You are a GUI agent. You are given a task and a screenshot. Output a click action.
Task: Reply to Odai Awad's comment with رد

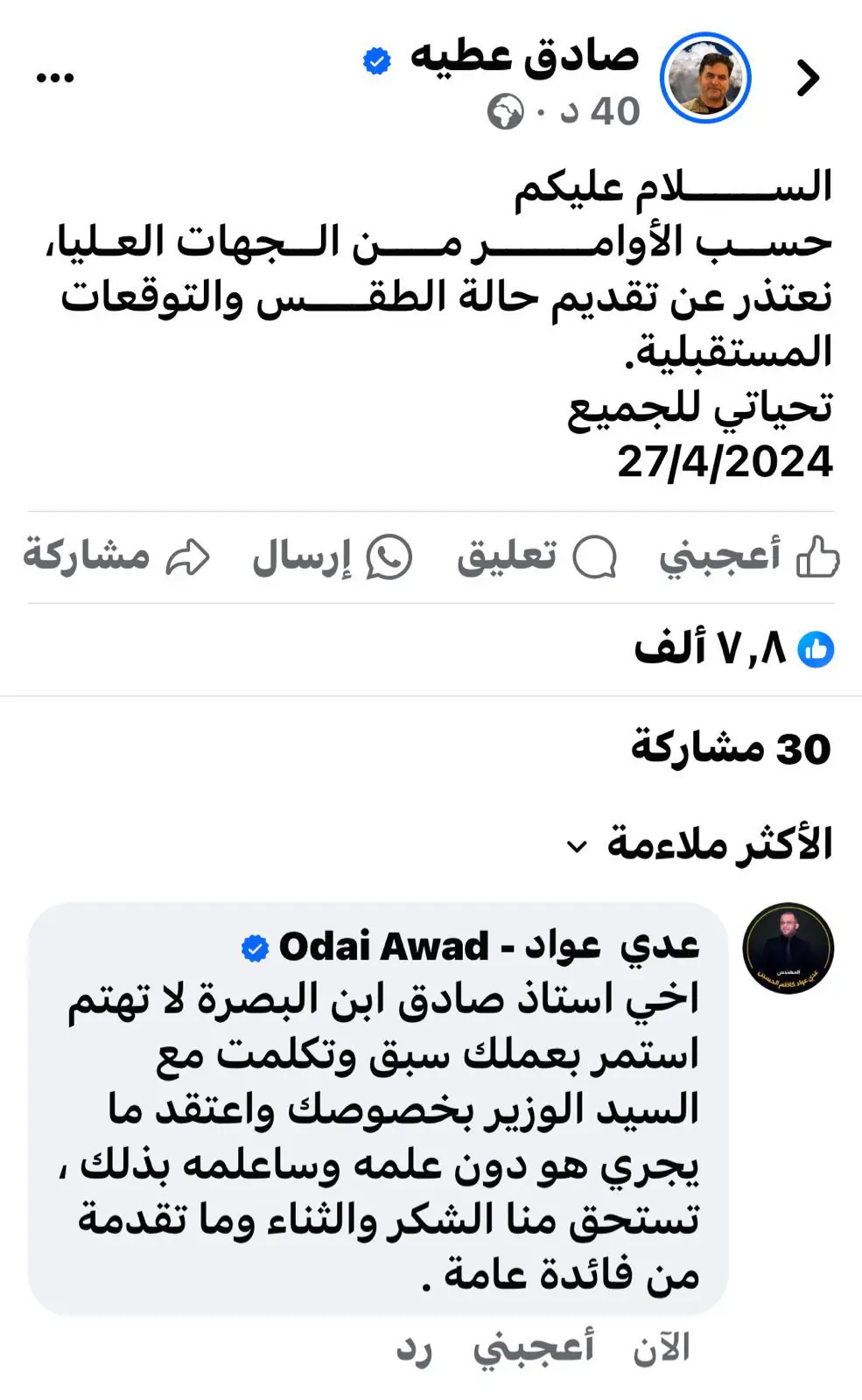[x=414, y=1347]
